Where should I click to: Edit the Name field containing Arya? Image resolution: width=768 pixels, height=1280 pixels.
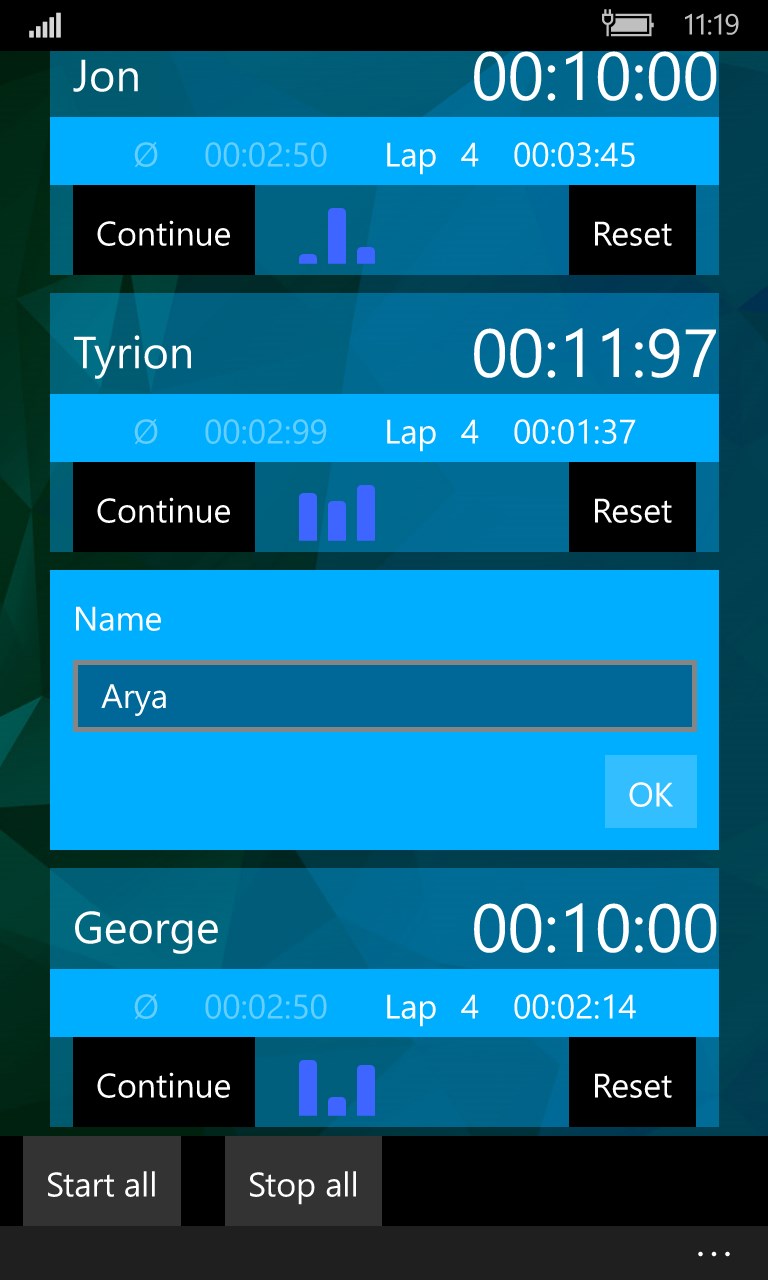point(385,697)
